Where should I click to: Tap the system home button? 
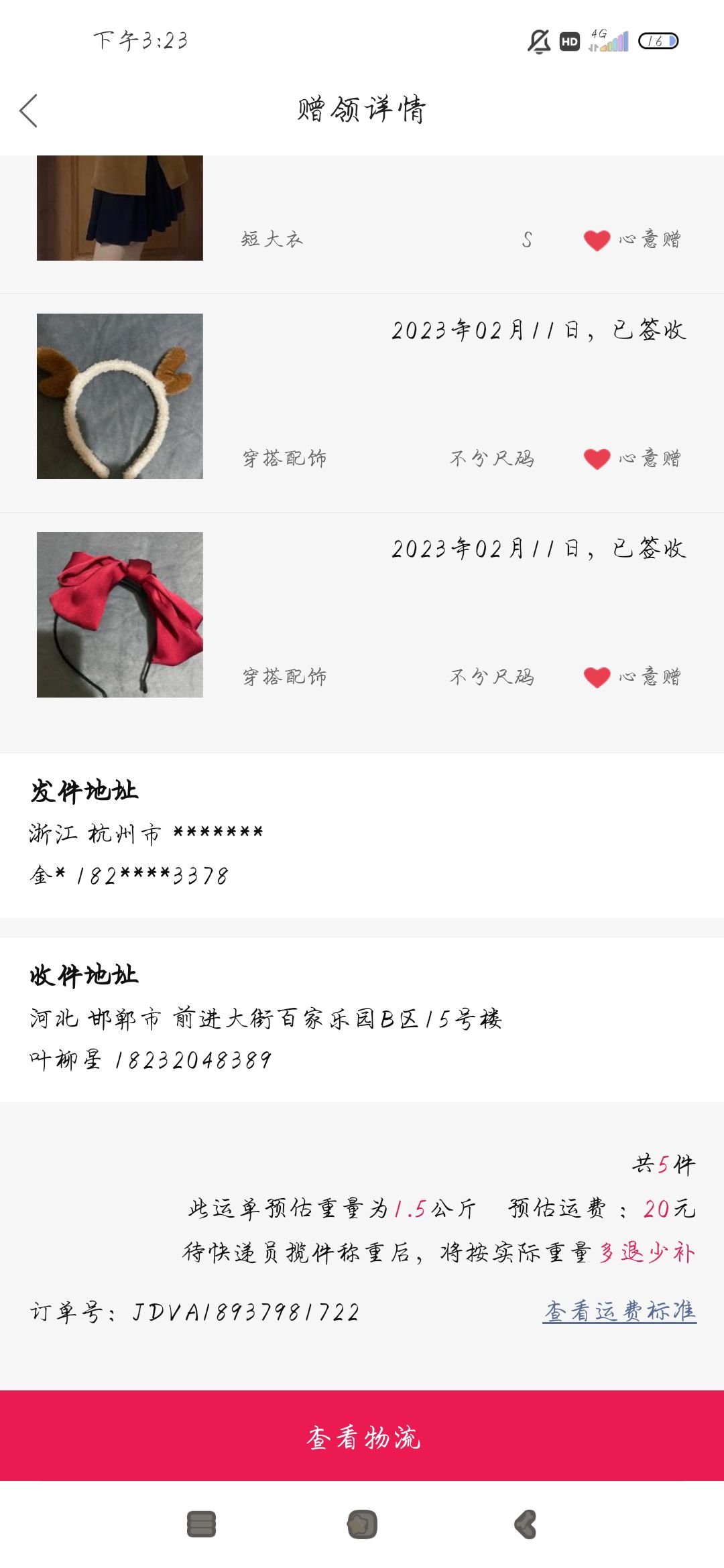(362, 1524)
